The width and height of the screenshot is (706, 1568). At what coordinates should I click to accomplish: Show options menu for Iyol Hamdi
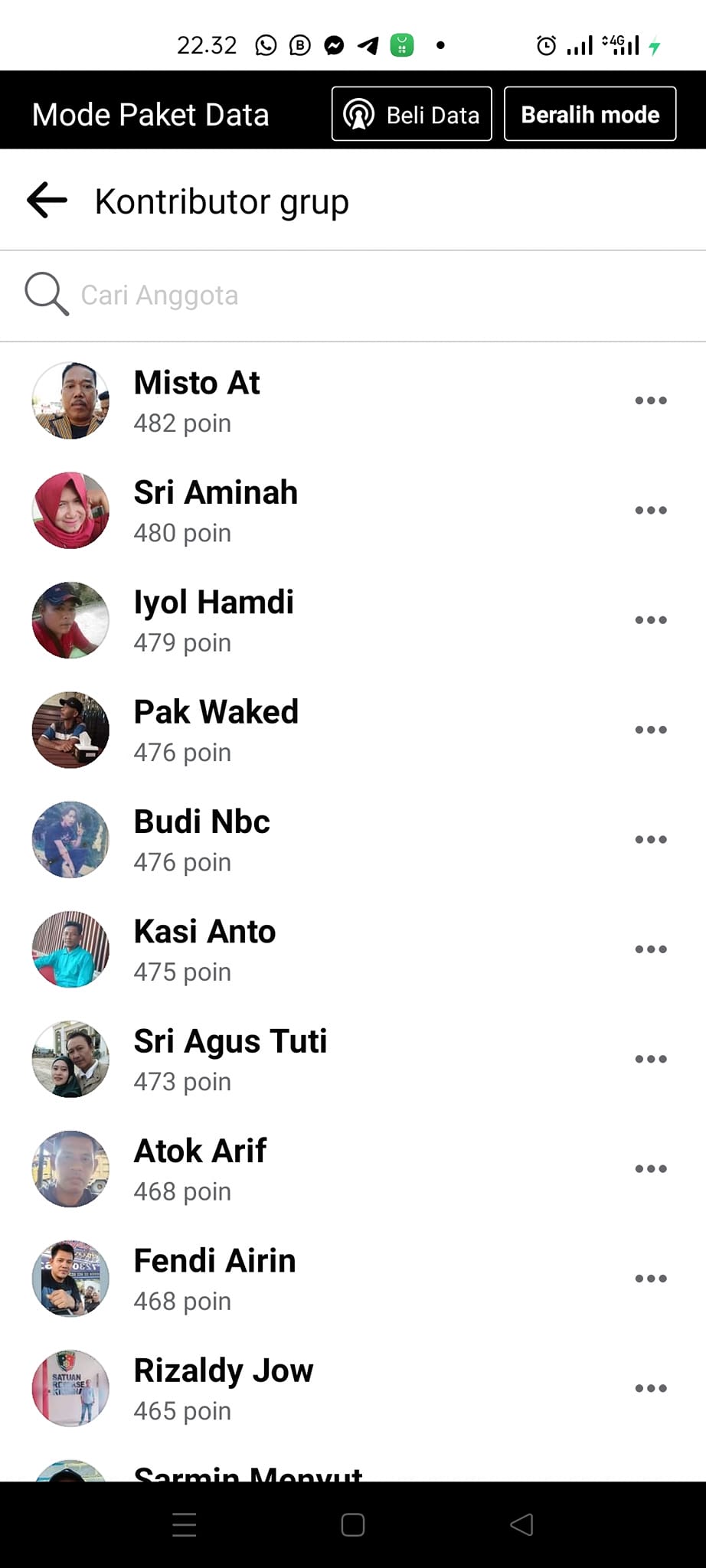(651, 620)
